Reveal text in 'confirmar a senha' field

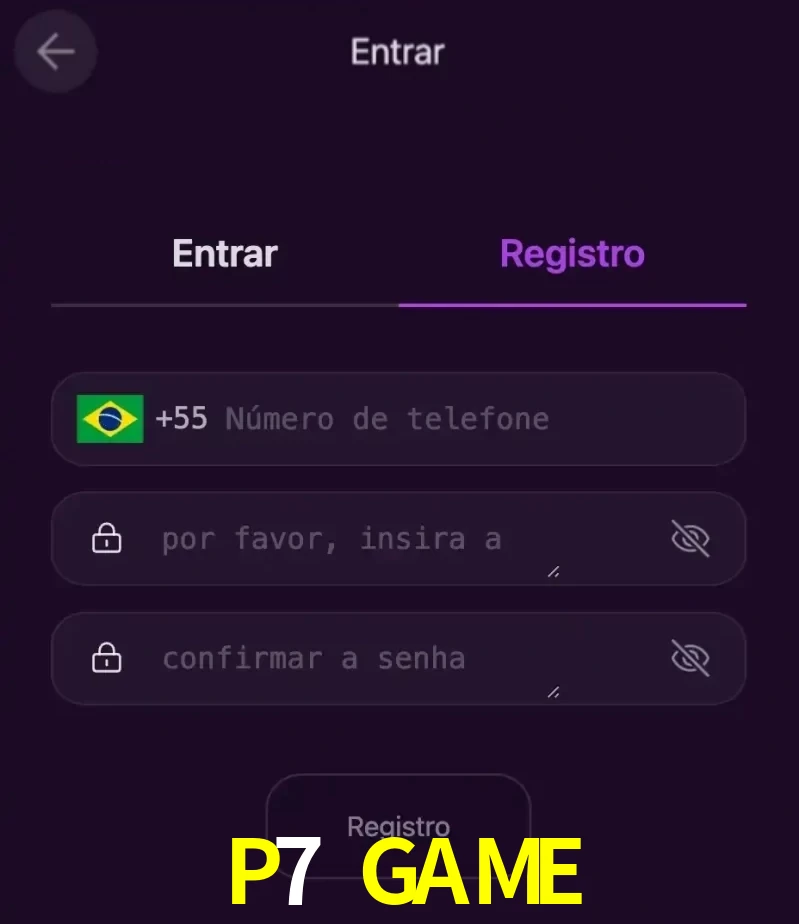click(690, 659)
